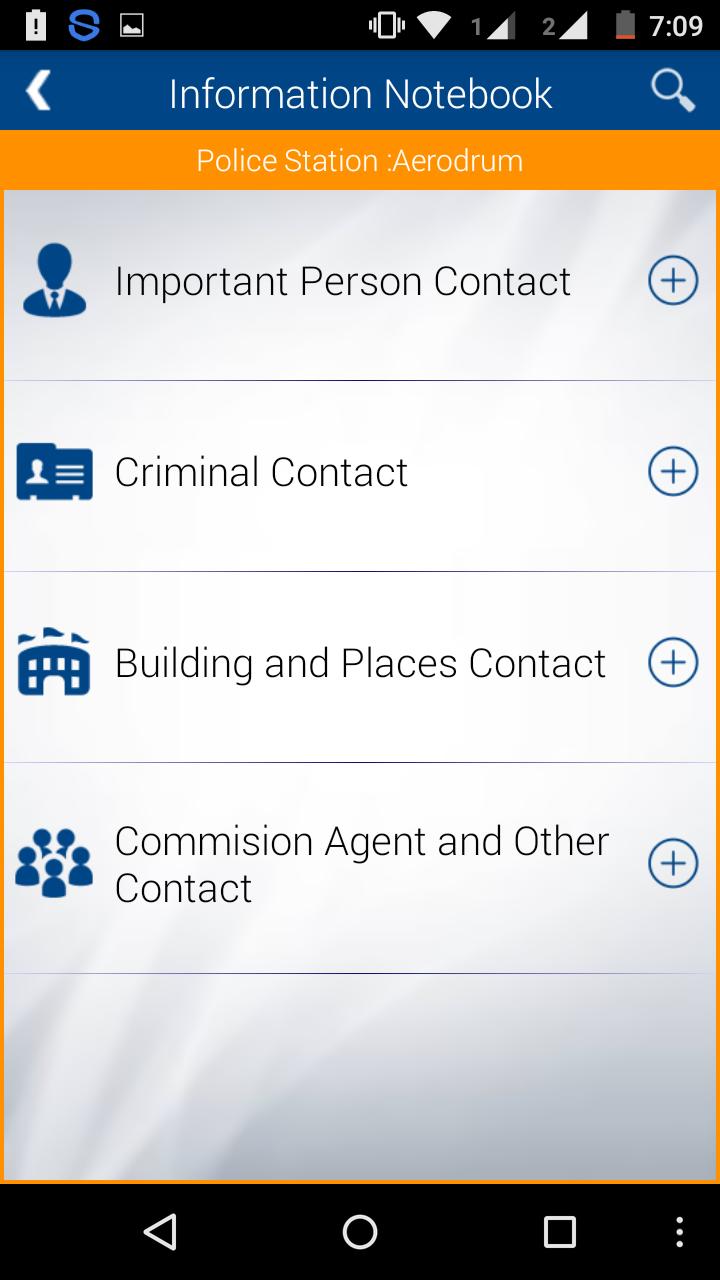Open Building and Places Contact
The width and height of the screenshot is (720, 1280).
coord(360,663)
